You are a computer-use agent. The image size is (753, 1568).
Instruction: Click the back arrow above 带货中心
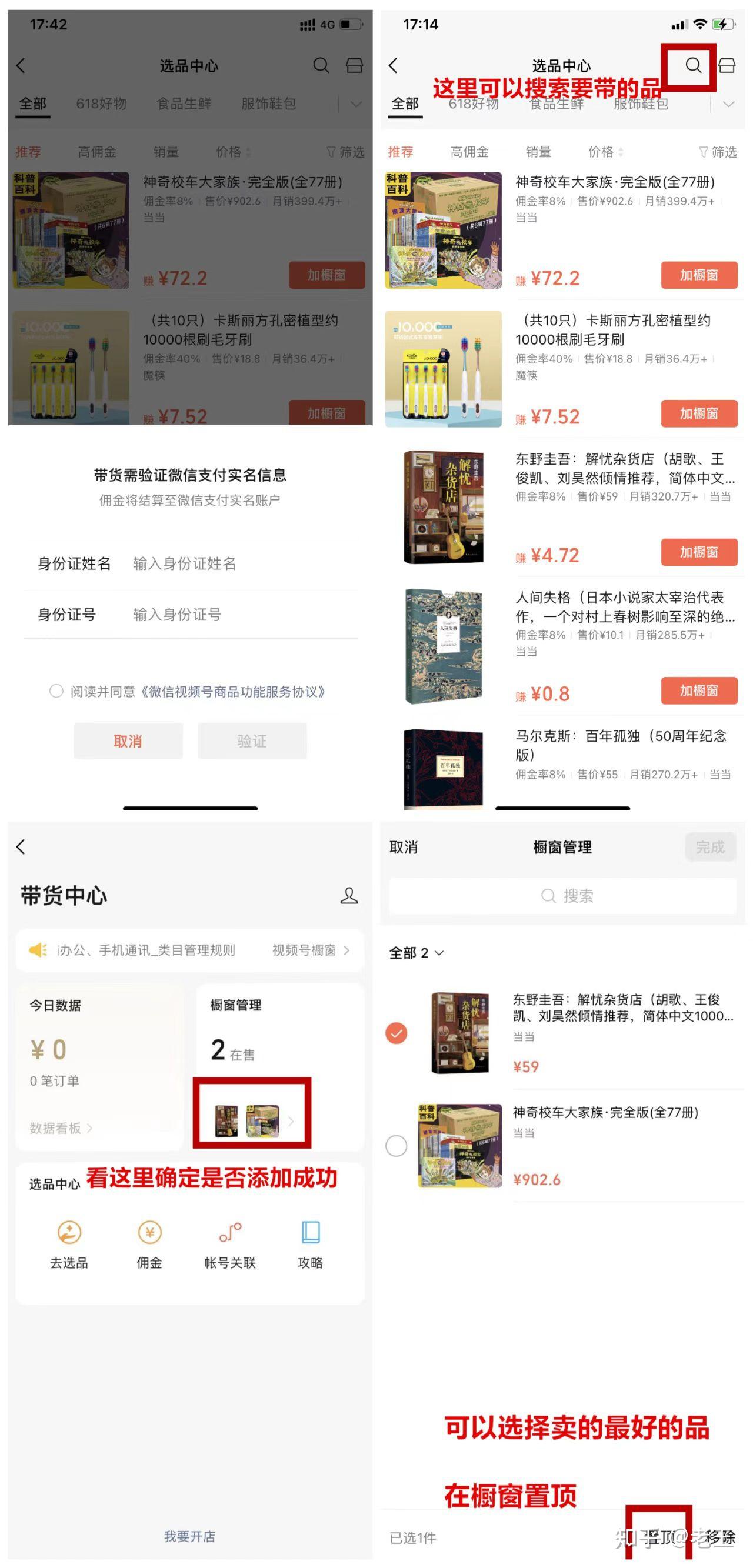click(x=20, y=846)
